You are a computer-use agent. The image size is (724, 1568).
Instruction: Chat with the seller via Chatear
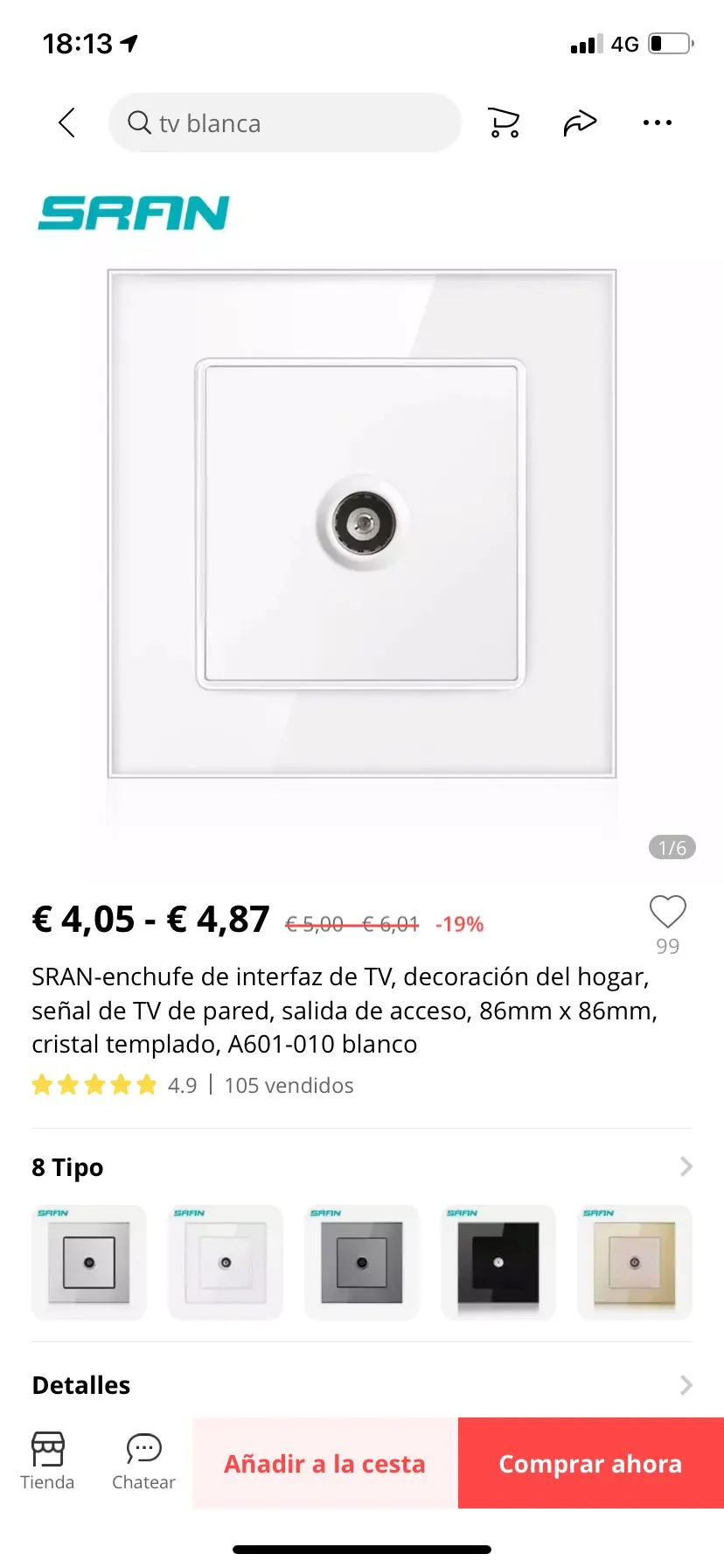point(143,1462)
